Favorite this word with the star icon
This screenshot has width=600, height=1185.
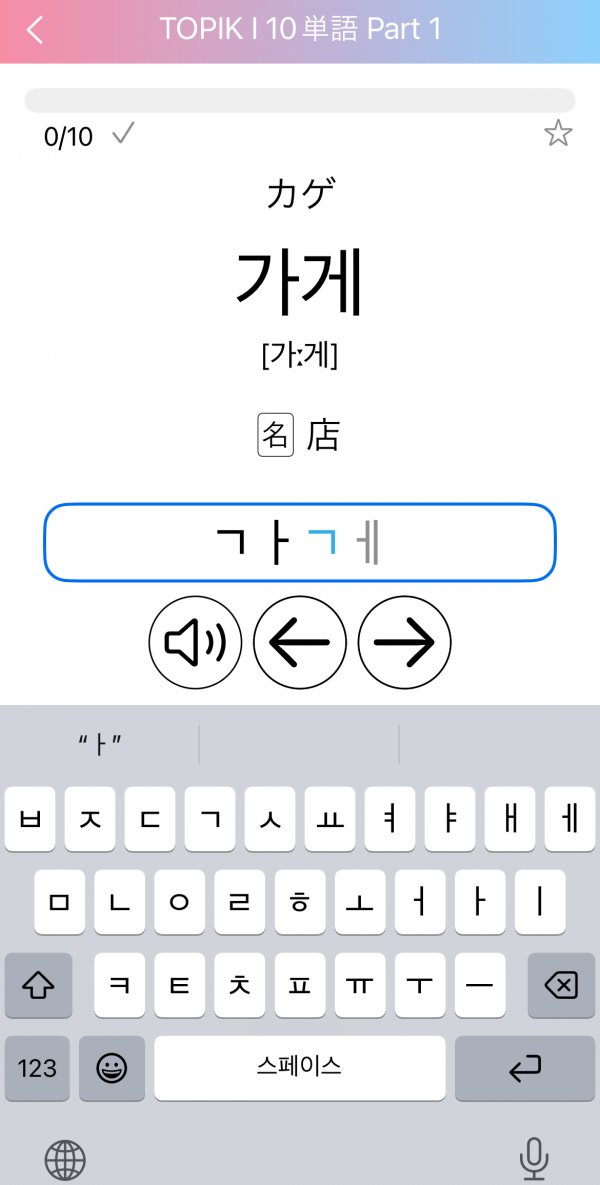[x=558, y=134]
